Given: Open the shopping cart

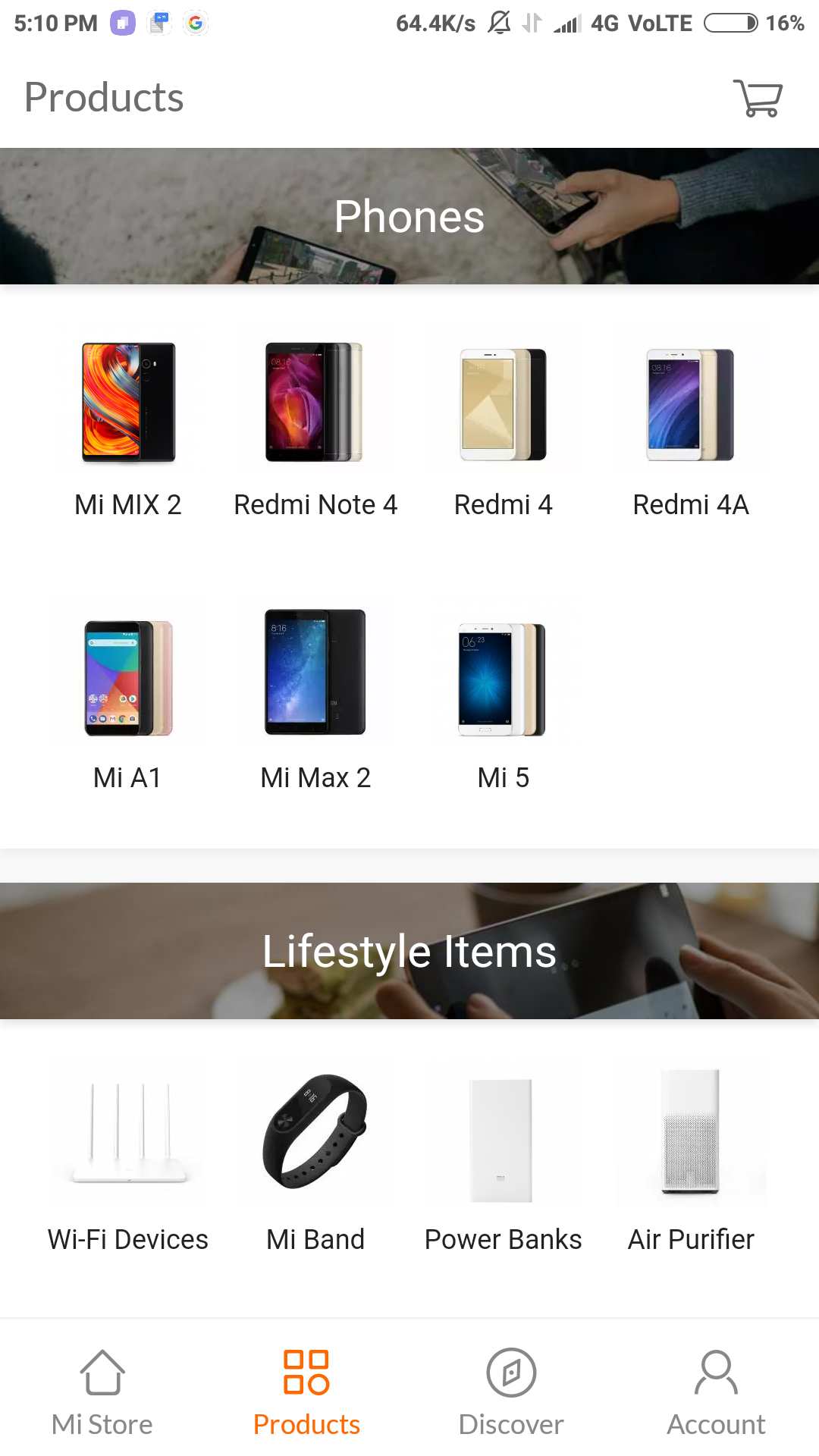Looking at the screenshot, I should (758, 99).
